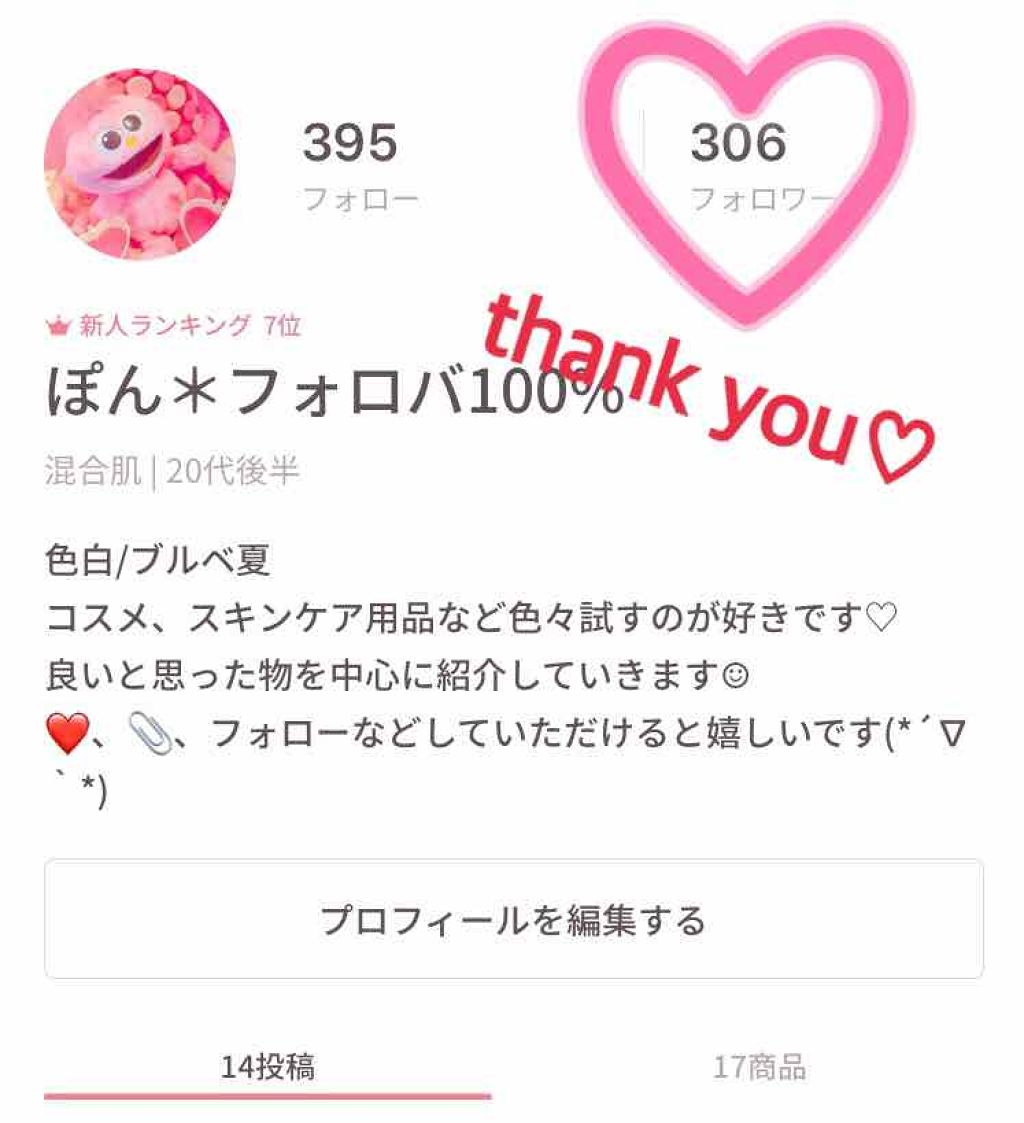Open the crown ranking badge icon

click(x=60, y=322)
